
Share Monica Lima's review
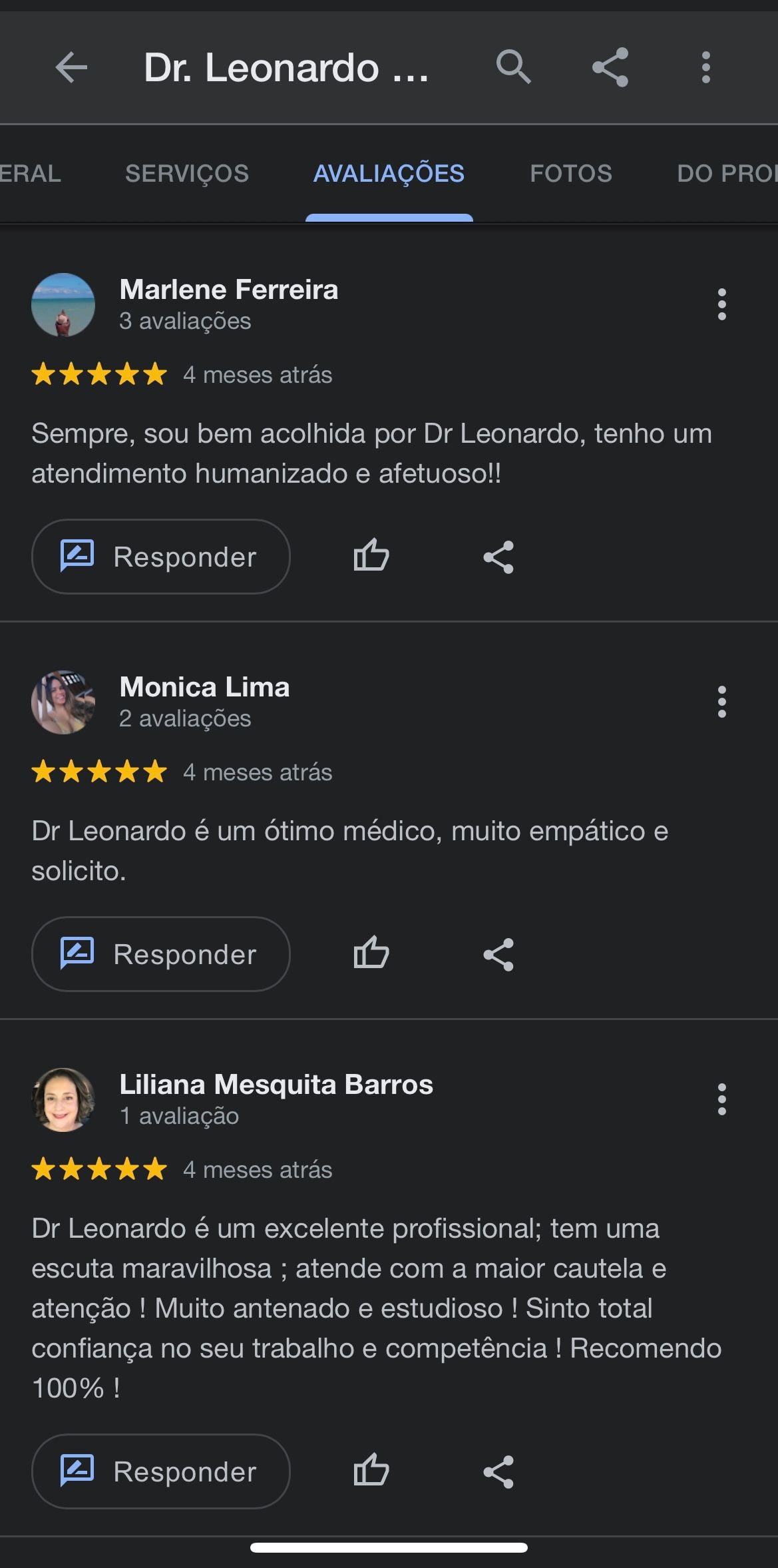tap(498, 954)
